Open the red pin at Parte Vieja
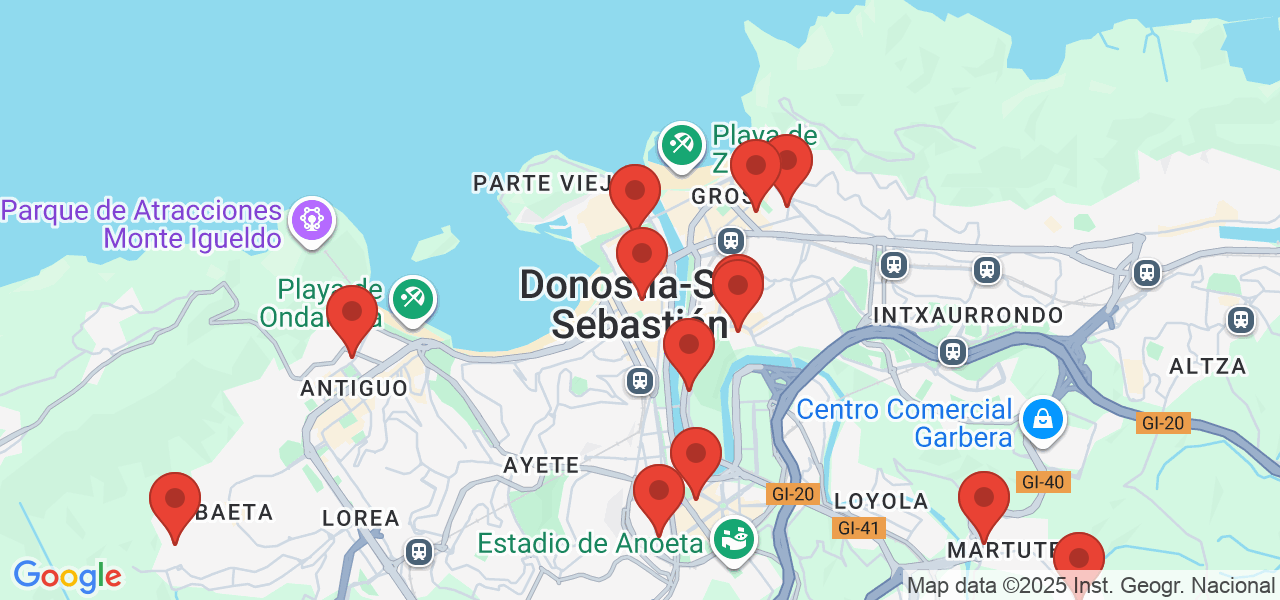 (635, 191)
